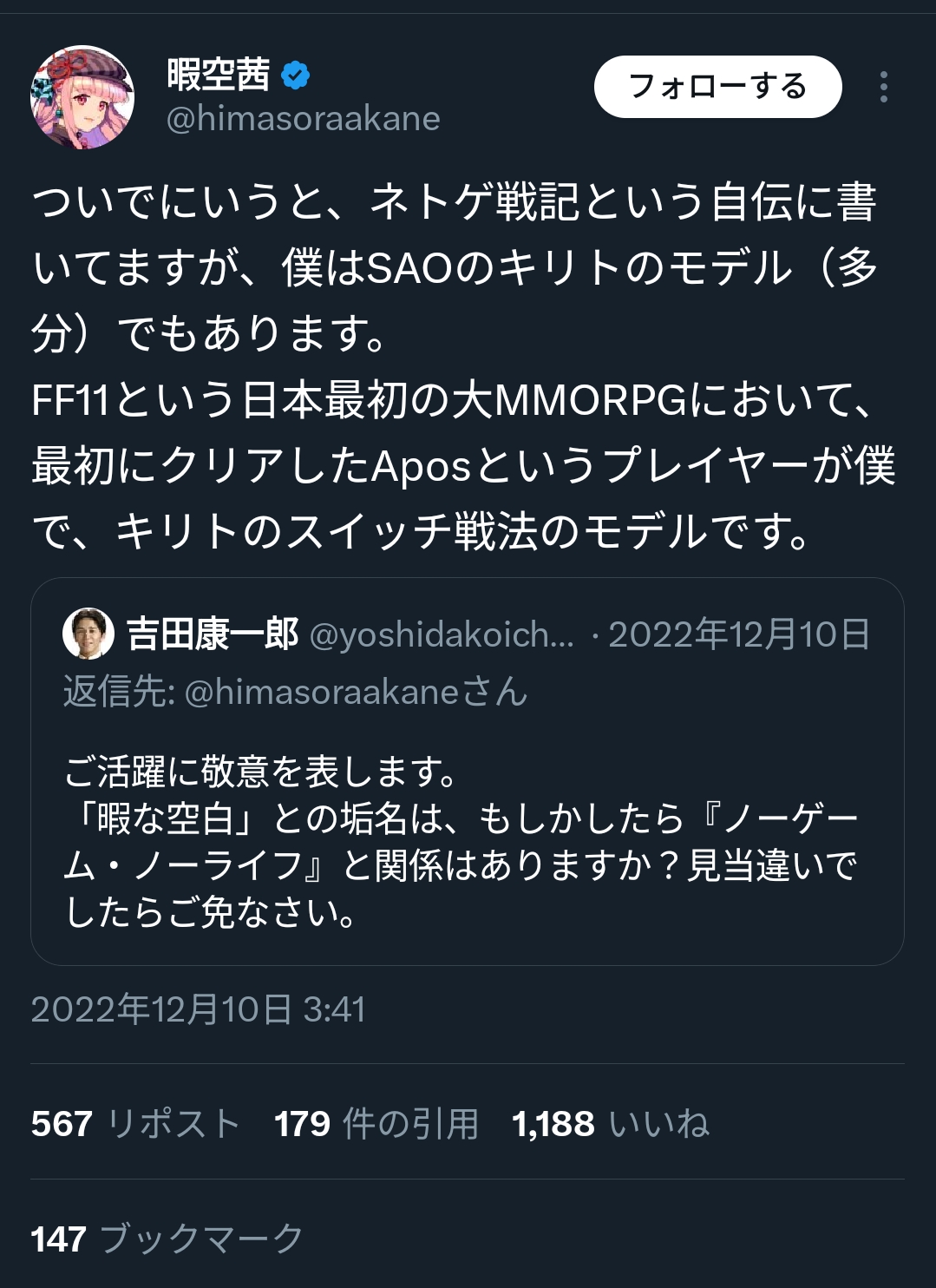Open the three-dot overflow menu
The image size is (936, 1288).
point(883,87)
